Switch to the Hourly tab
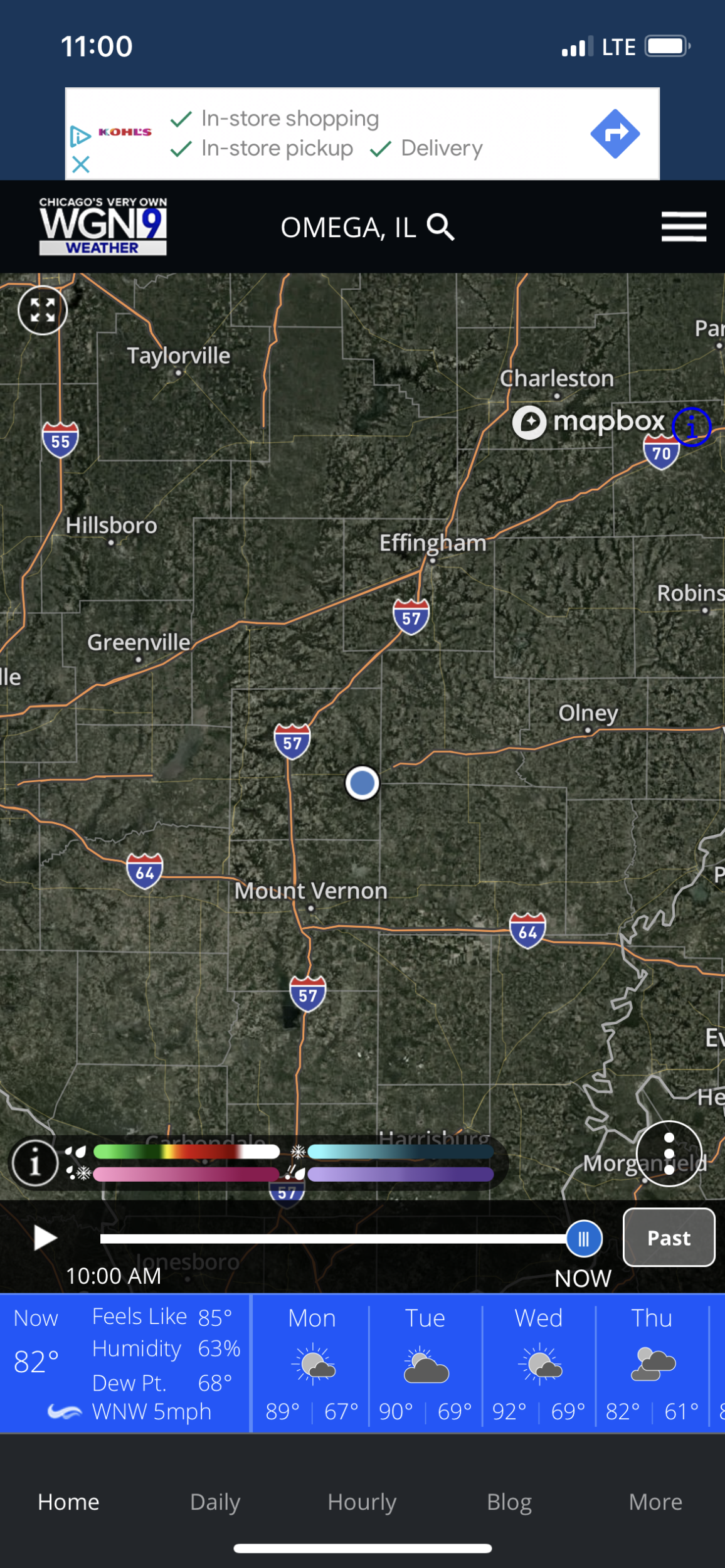Image resolution: width=725 pixels, height=1568 pixels. [x=362, y=1502]
